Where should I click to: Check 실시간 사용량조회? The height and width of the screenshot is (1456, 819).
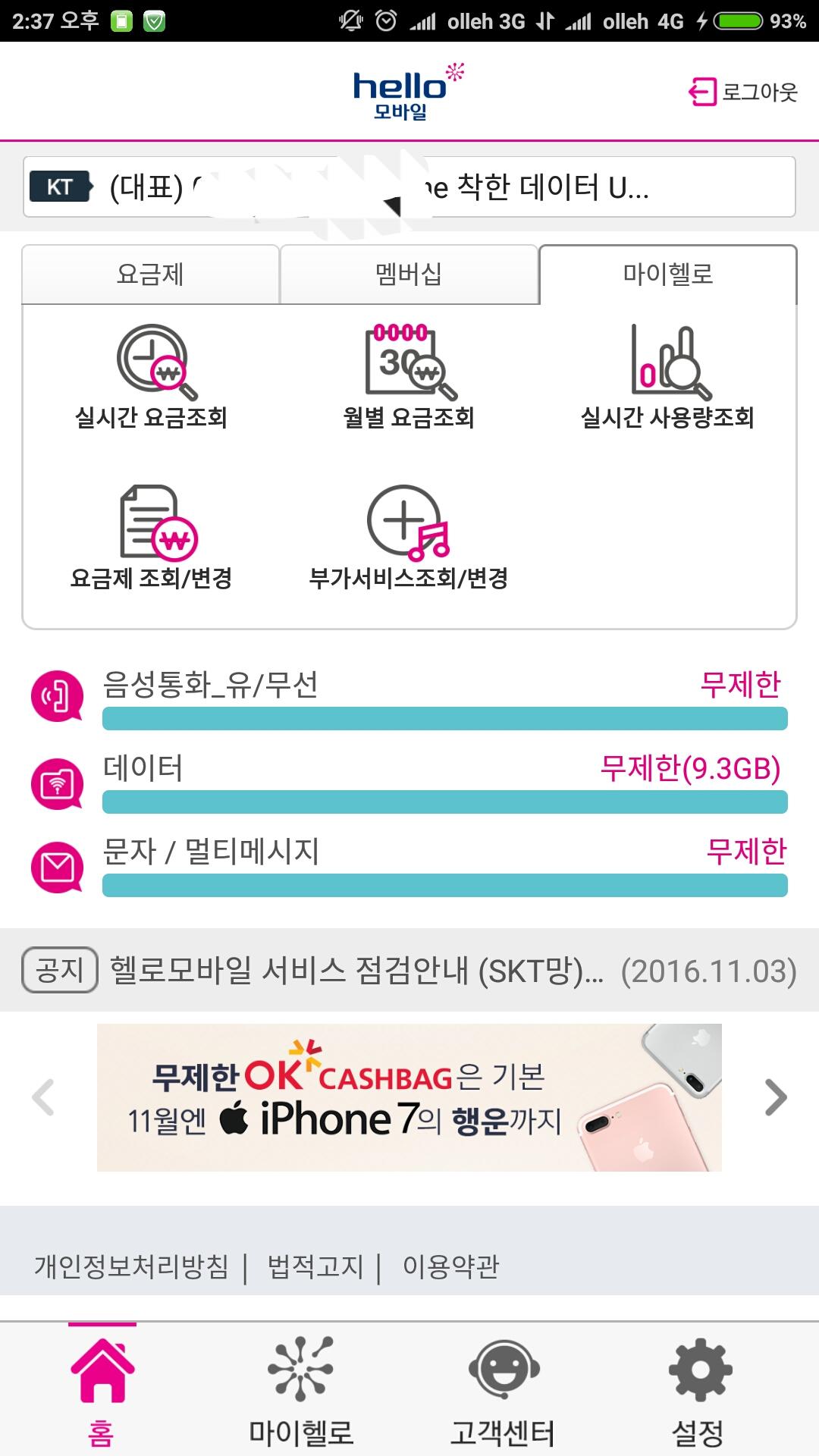coord(667,377)
